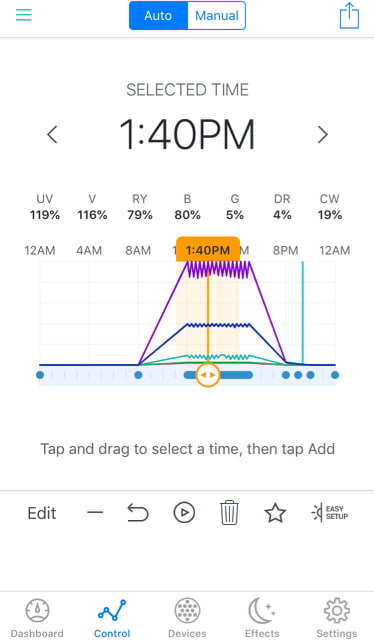374x640 pixels.
Task: Go to the previous time point
Action: 52,134
